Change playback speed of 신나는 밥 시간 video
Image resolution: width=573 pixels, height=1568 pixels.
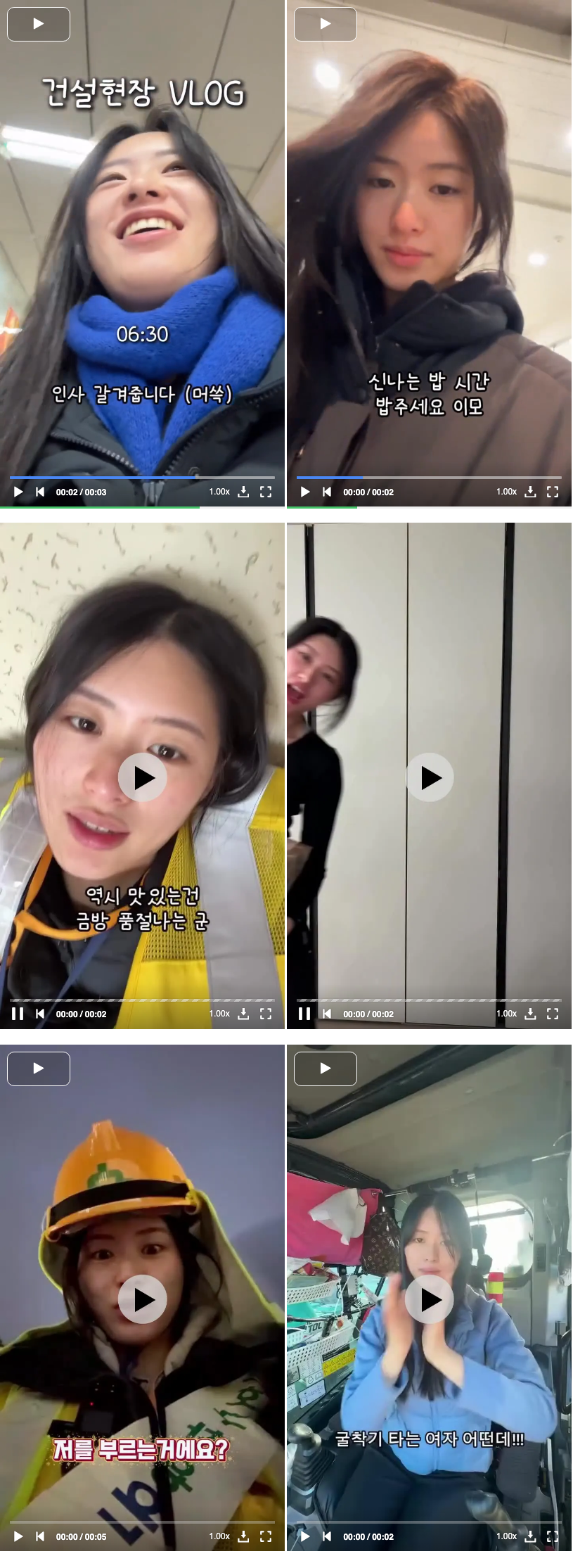tap(506, 492)
